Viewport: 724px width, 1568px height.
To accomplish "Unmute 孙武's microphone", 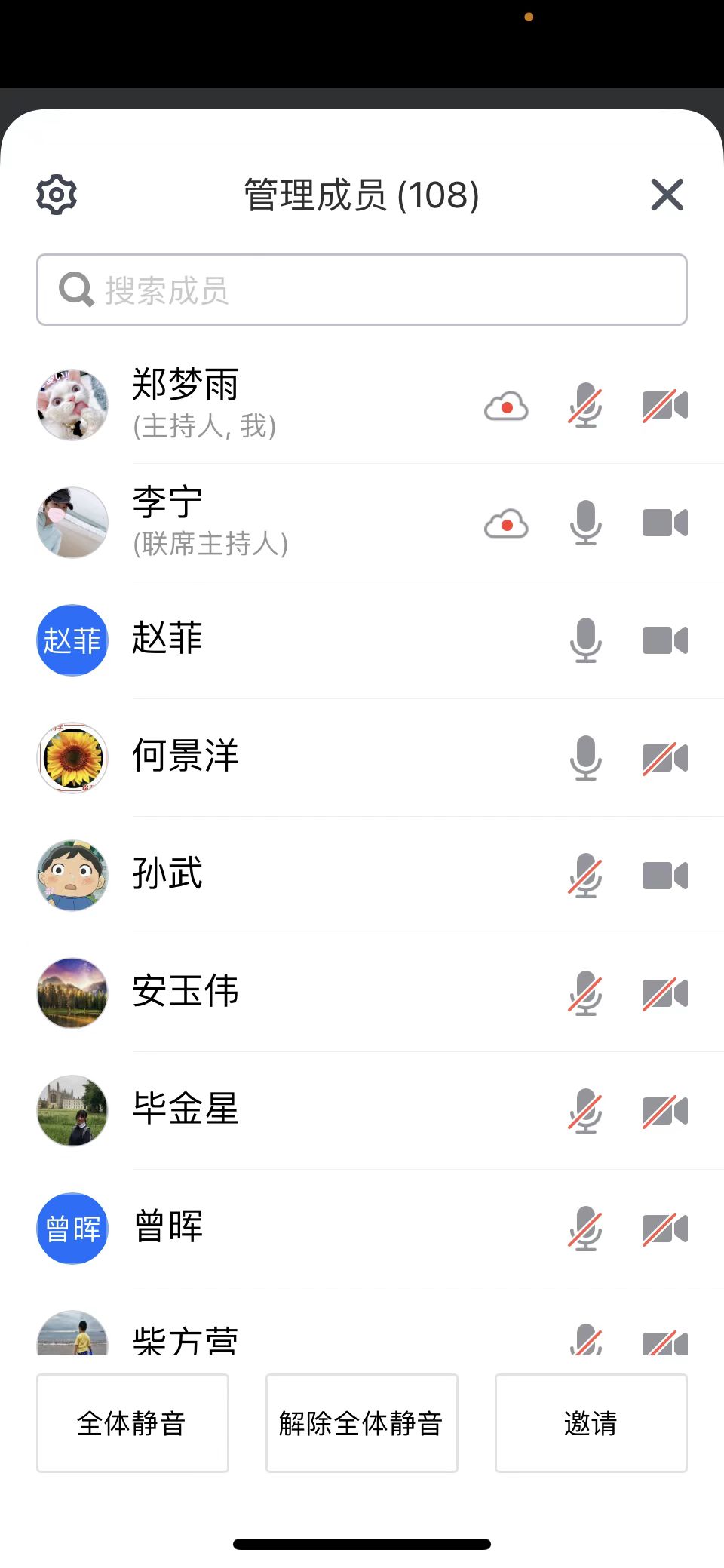I will pos(585,876).
